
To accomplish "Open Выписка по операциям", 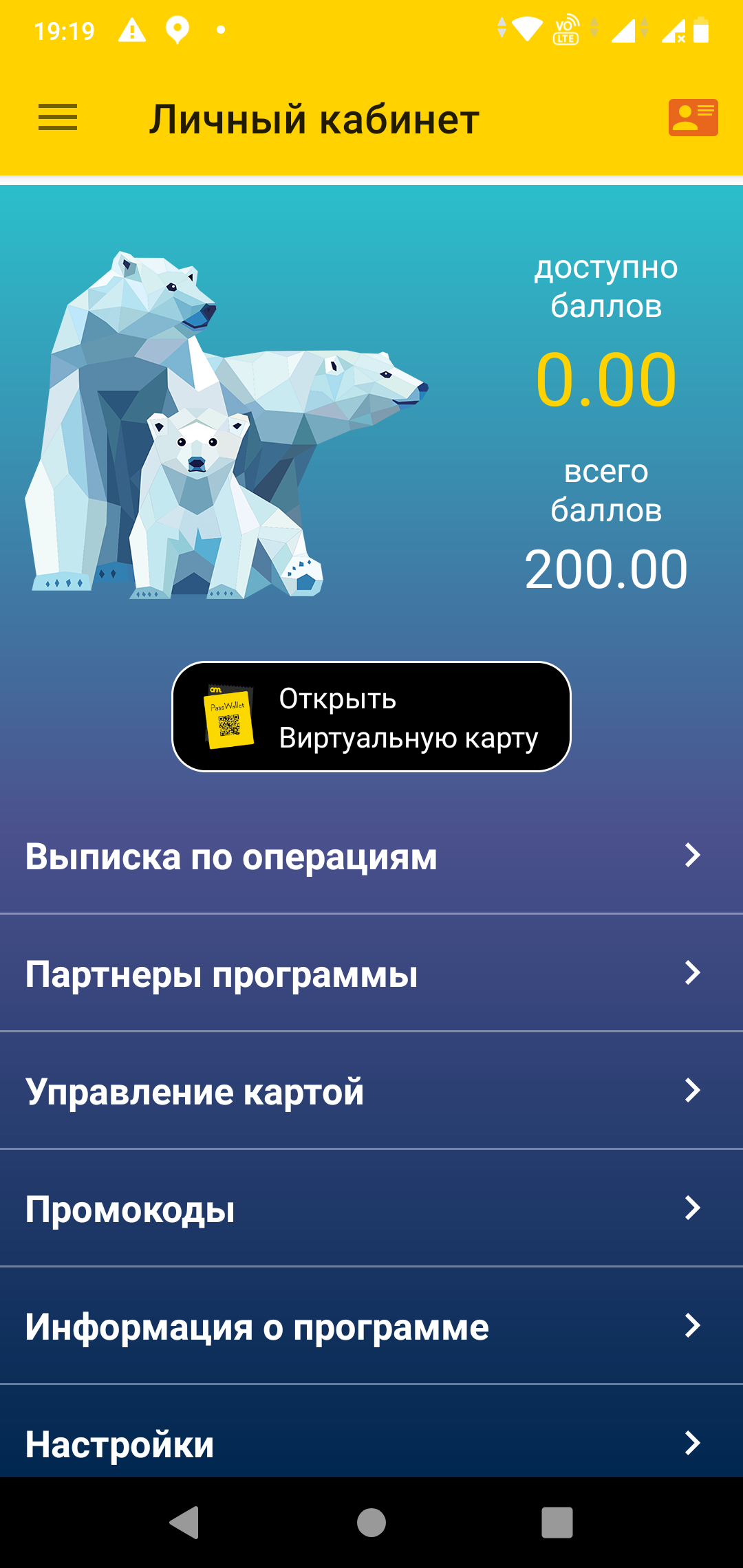I will click(x=371, y=856).
